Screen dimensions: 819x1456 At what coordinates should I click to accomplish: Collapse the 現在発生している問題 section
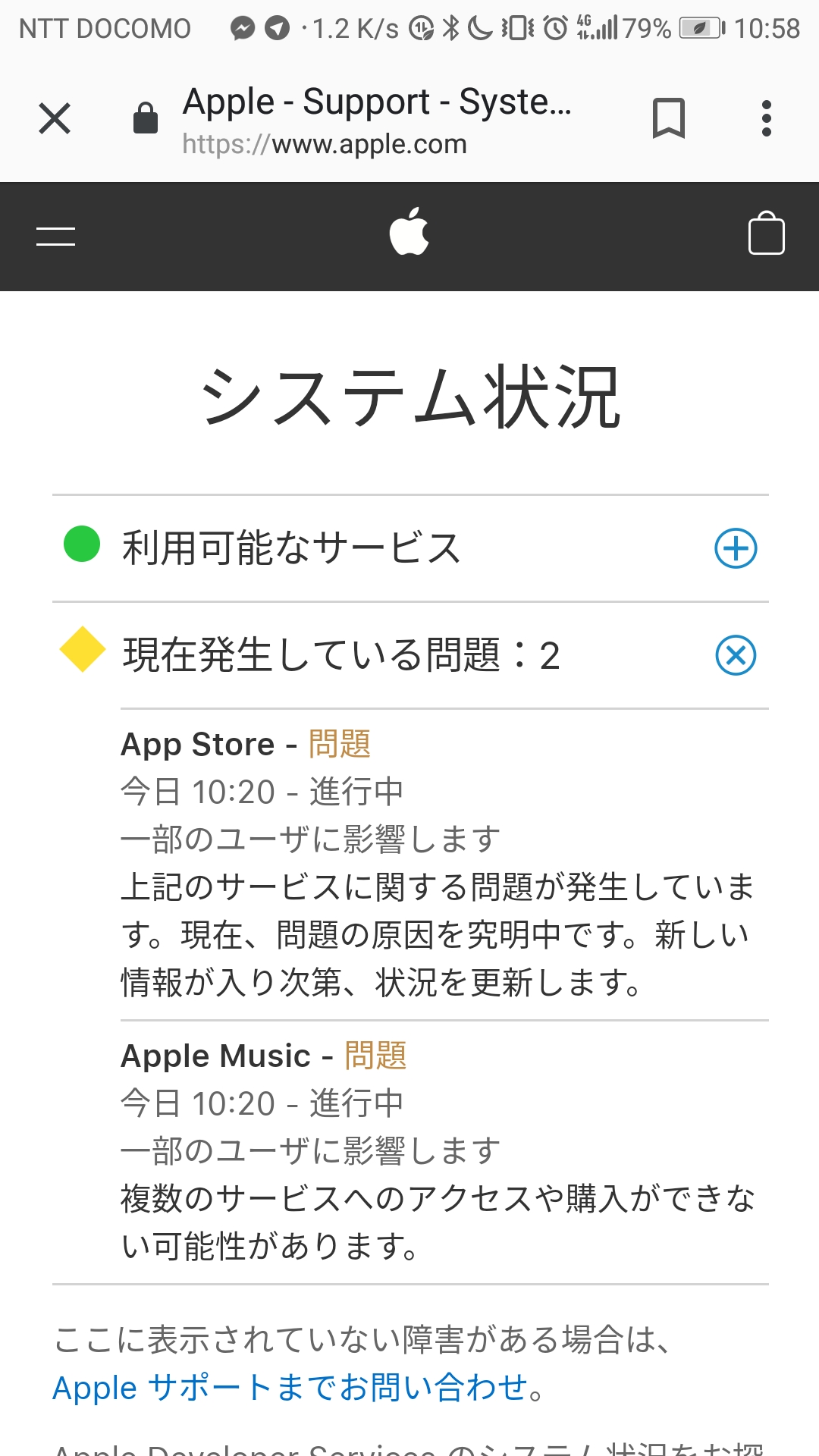coord(736,655)
